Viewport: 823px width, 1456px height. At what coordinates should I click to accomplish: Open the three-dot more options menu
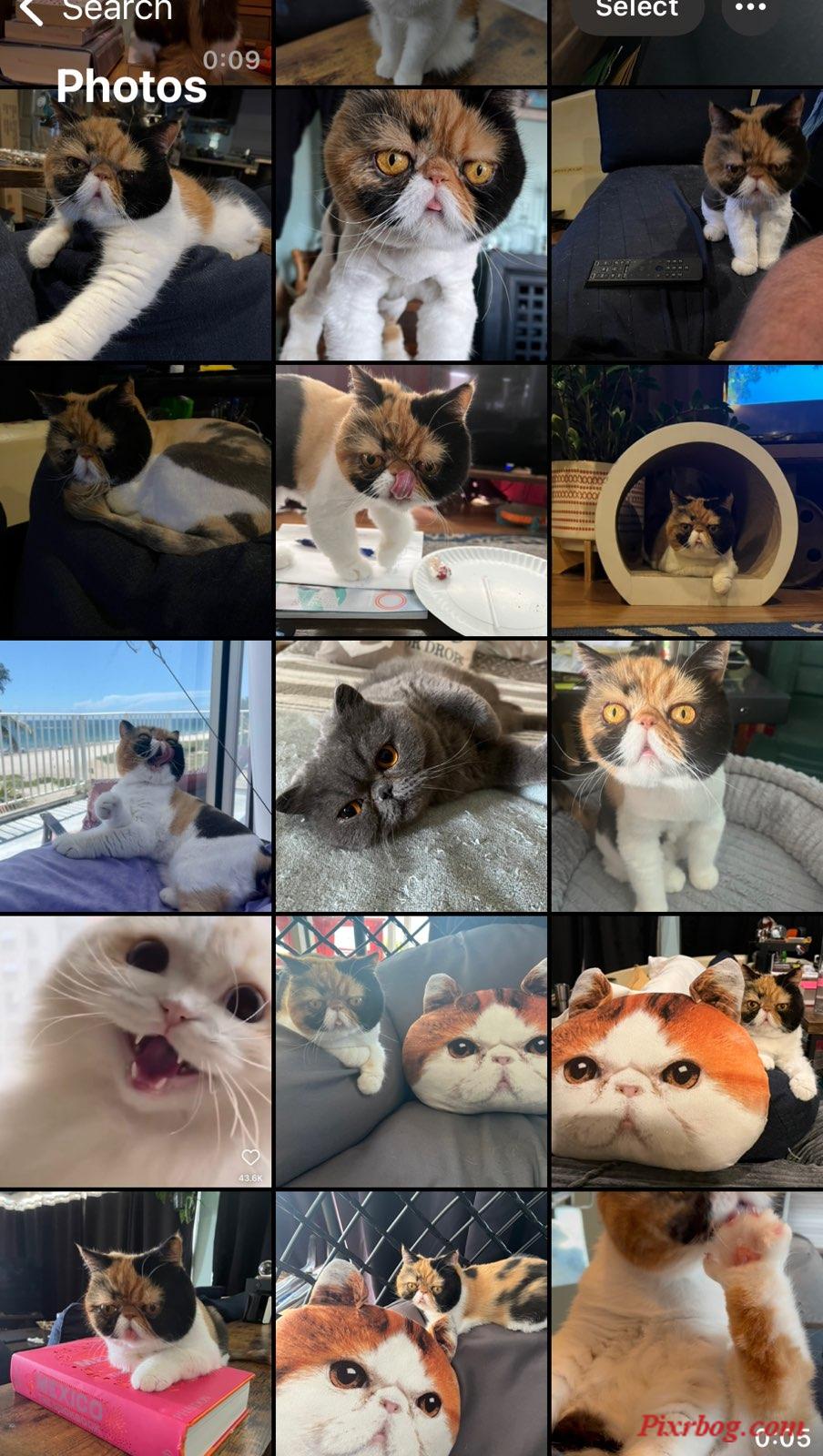click(750, 9)
